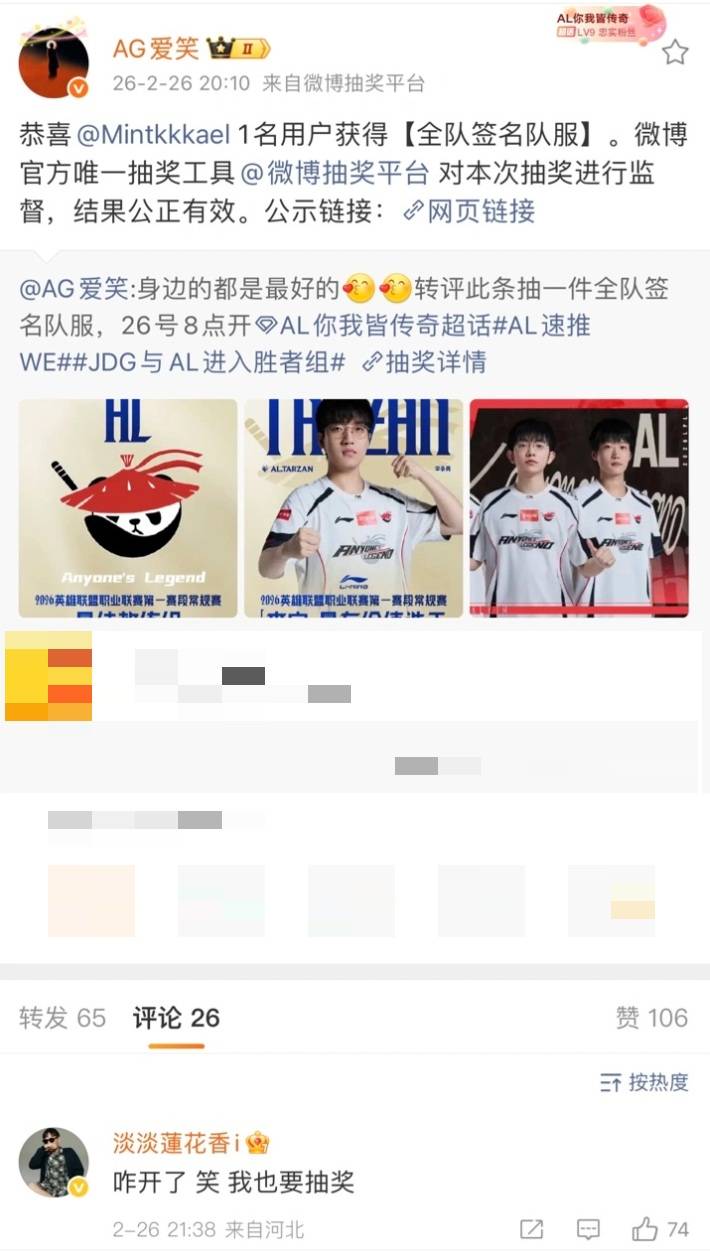Open 淡淡蓮花香i's profile avatar
The width and height of the screenshot is (710, 1252).
pos(54,1163)
